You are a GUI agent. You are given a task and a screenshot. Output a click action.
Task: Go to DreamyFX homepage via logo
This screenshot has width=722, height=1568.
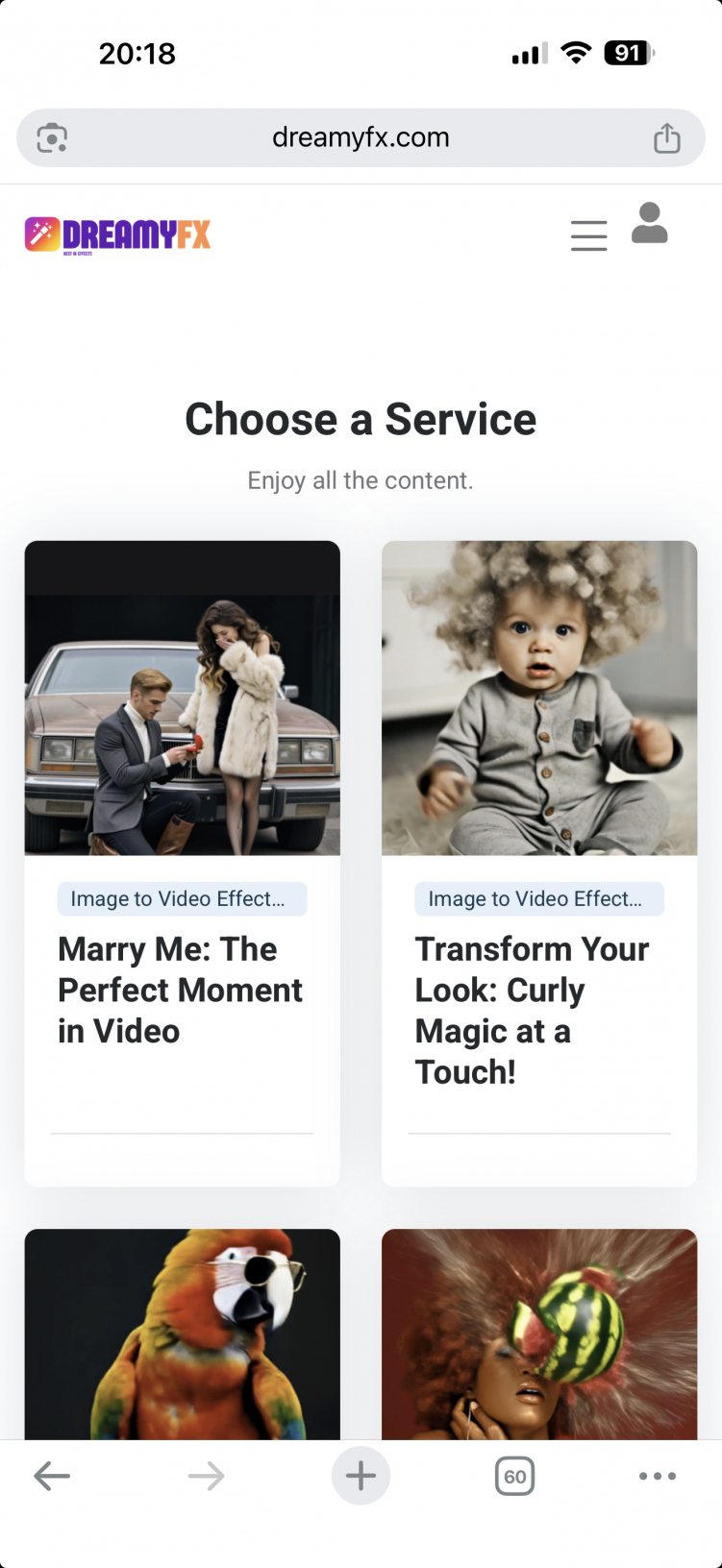[117, 234]
